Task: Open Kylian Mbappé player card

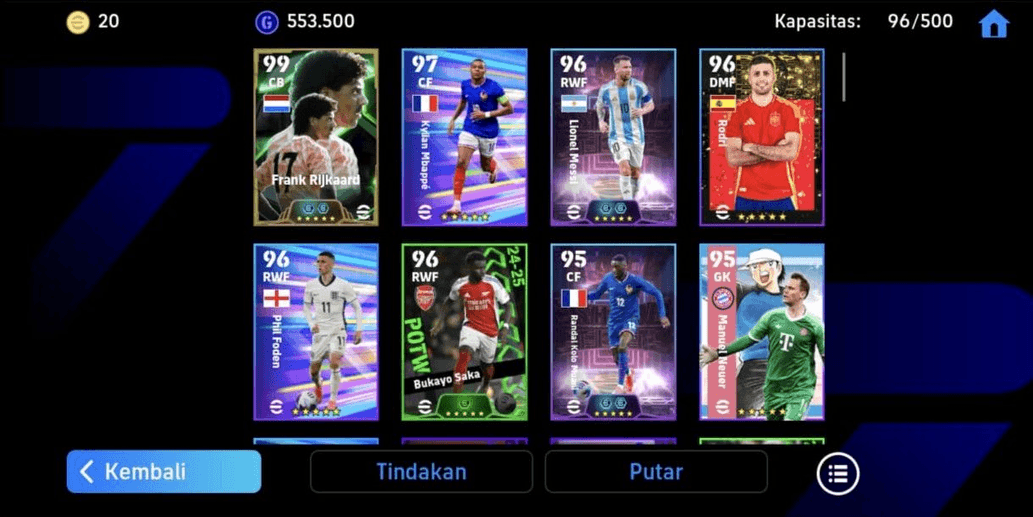Action: (464, 137)
